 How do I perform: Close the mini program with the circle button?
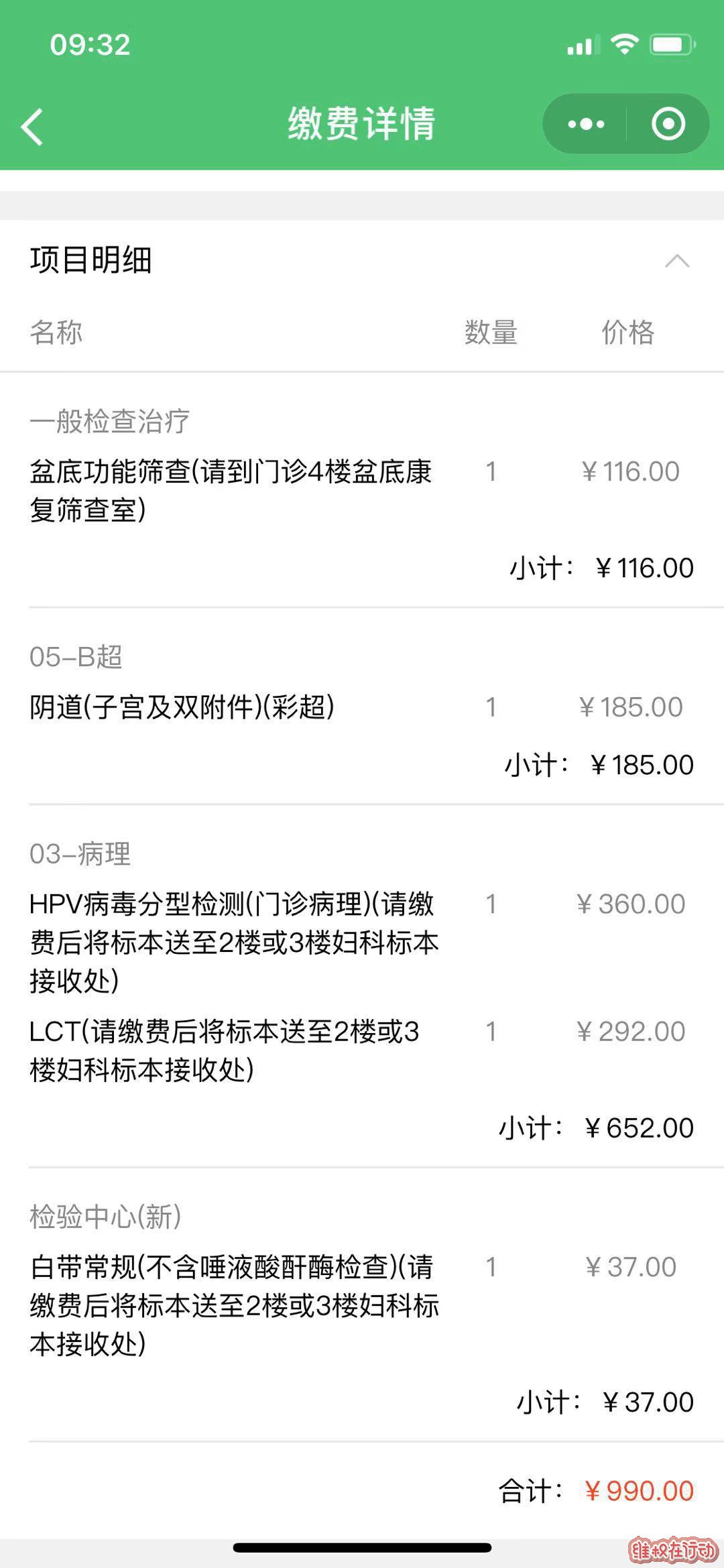(668, 124)
